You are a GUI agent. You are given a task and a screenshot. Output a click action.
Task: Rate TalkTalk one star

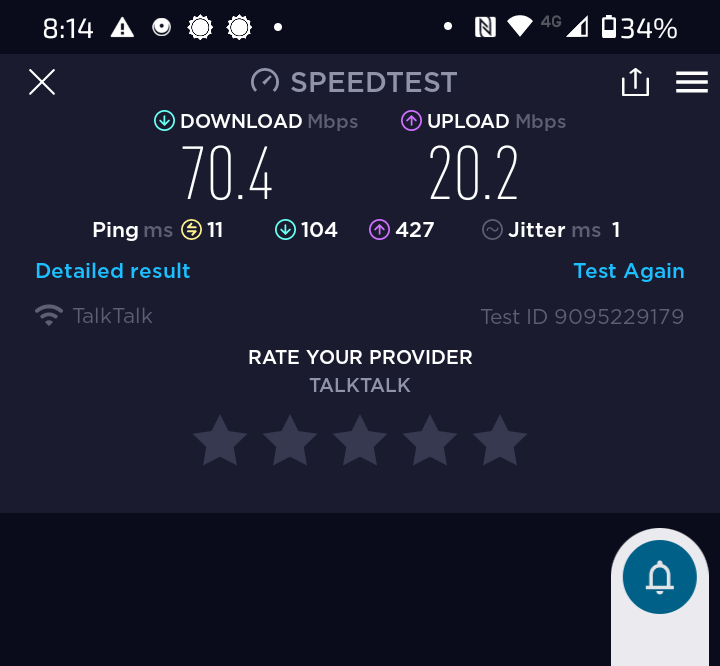pyautogui.click(x=219, y=441)
